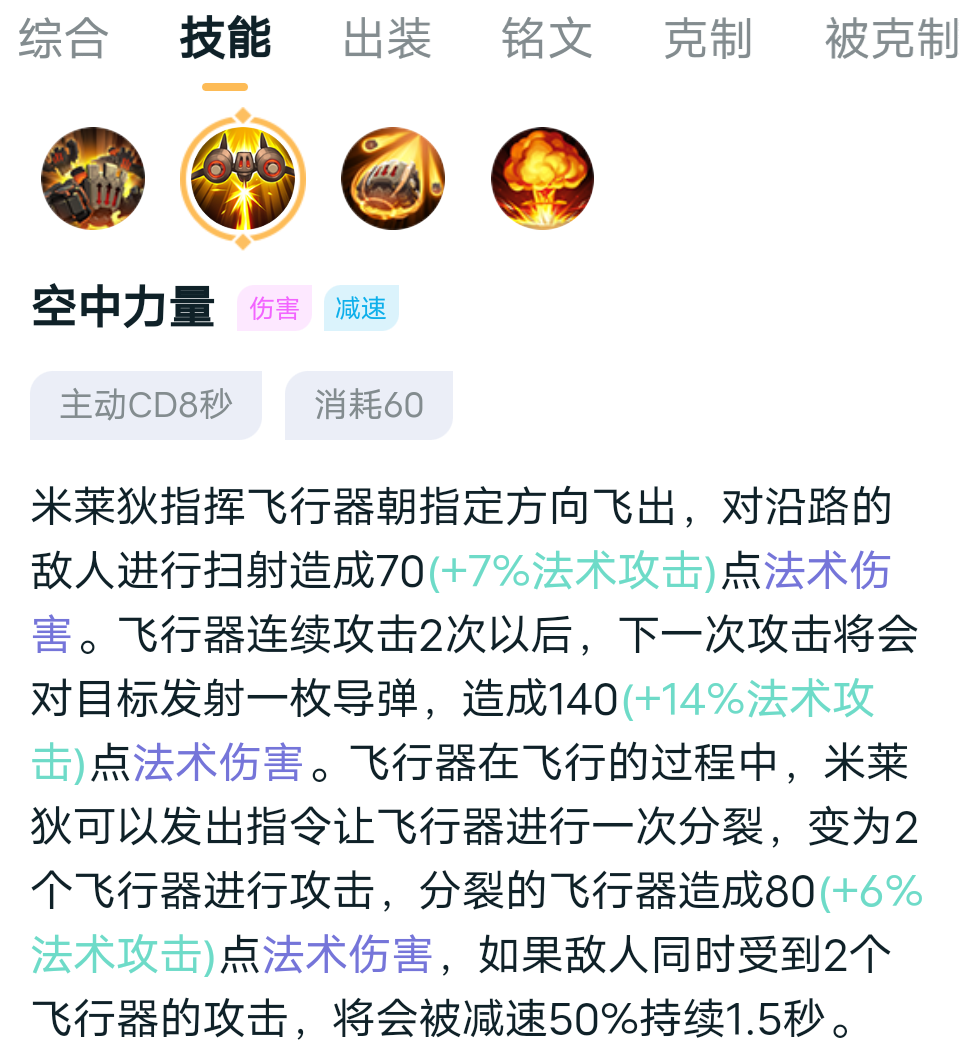Screen dimensions: 959x1047
Task: Select the first skill icon with mech fists
Action: click(93, 179)
